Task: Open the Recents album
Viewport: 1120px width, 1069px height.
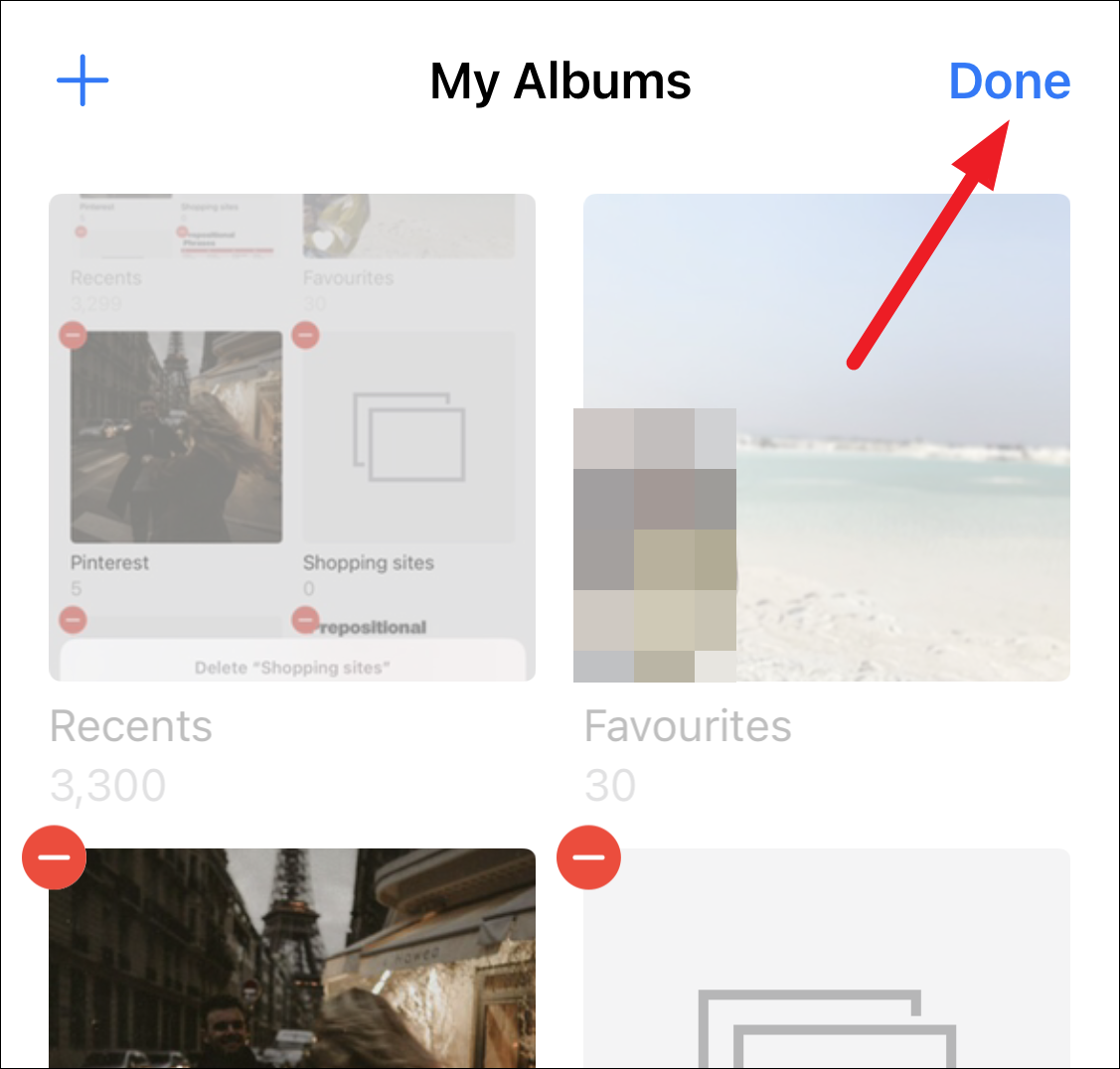Action: click(291, 437)
